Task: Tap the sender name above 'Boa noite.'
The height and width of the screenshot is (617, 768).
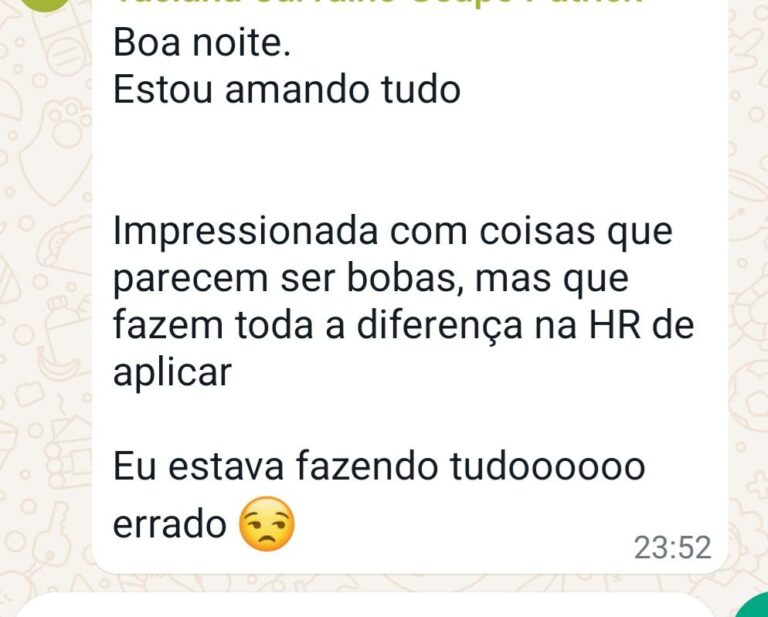Action: tap(378, 4)
